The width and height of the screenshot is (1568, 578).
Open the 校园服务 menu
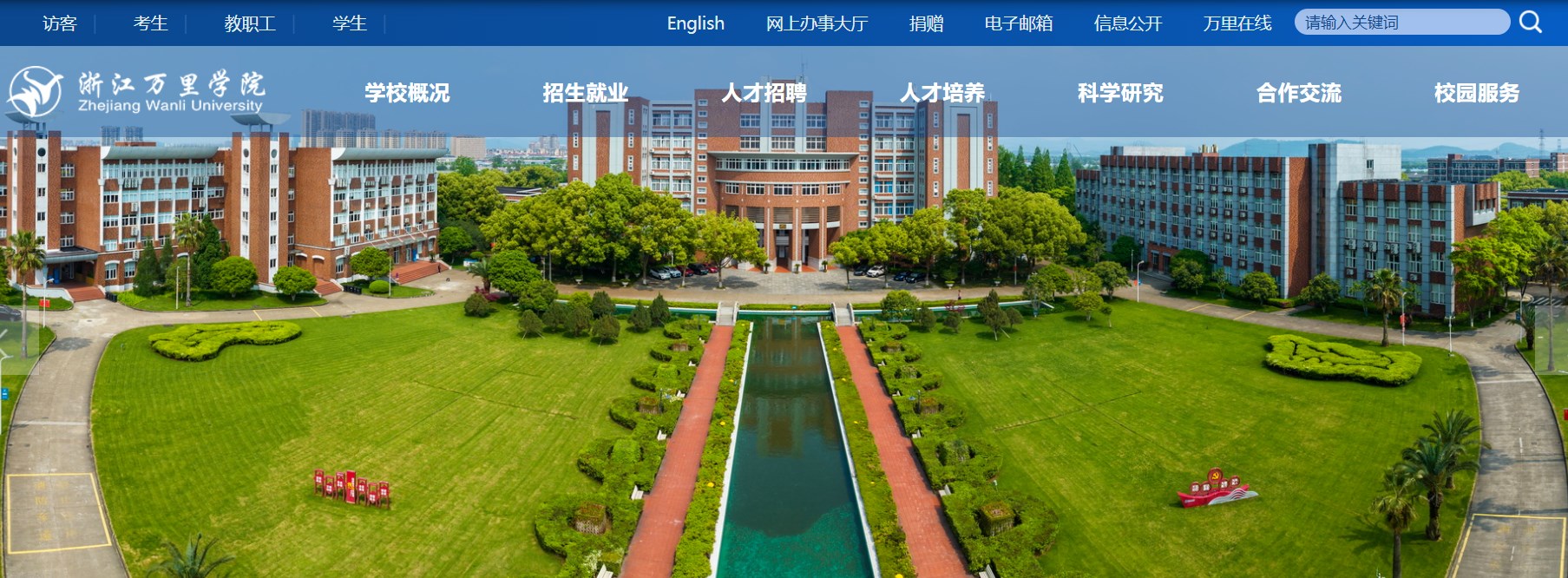click(x=1477, y=93)
